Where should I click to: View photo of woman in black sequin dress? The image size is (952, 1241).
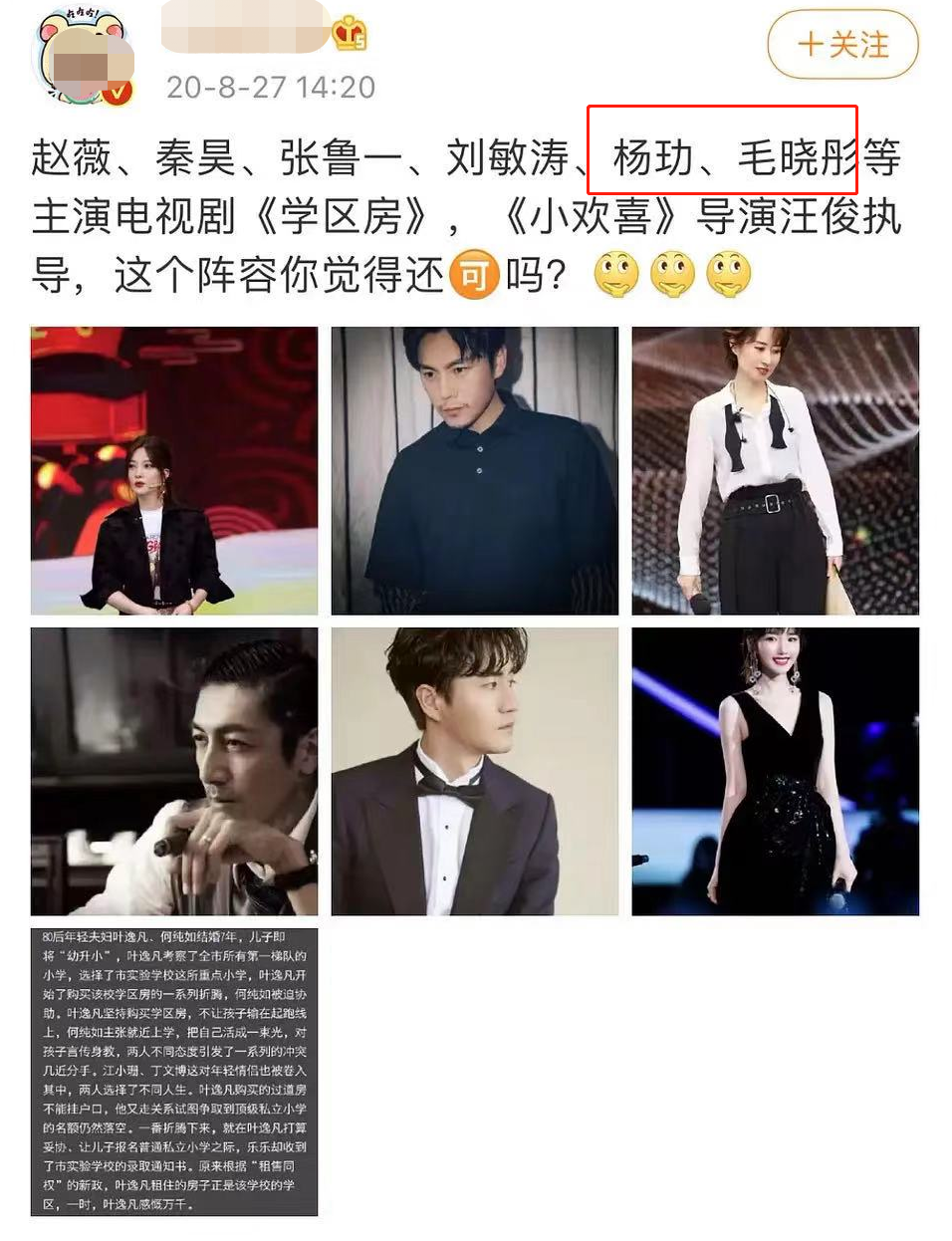(776, 771)
